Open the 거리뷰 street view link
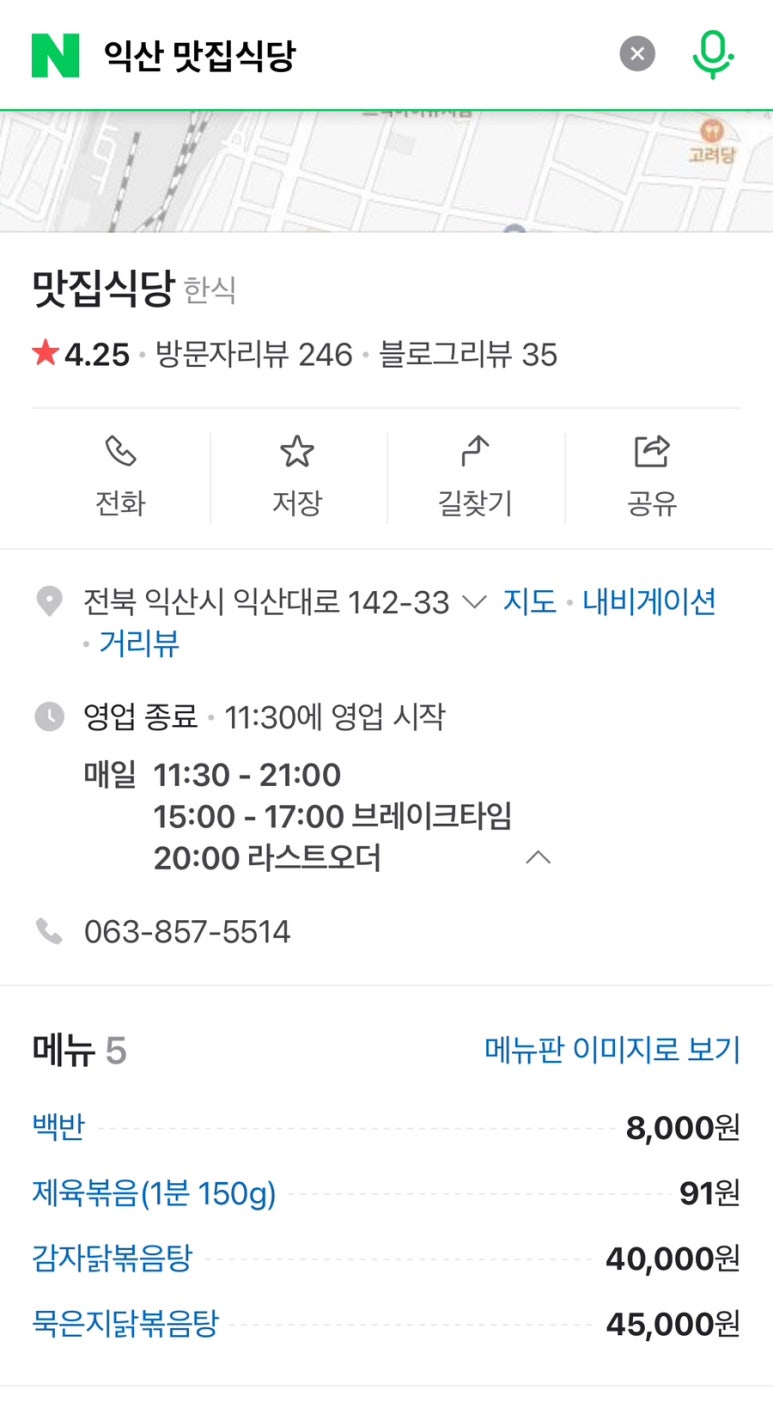This screenshot has width=773, height=1402. [x=139, y=643]
